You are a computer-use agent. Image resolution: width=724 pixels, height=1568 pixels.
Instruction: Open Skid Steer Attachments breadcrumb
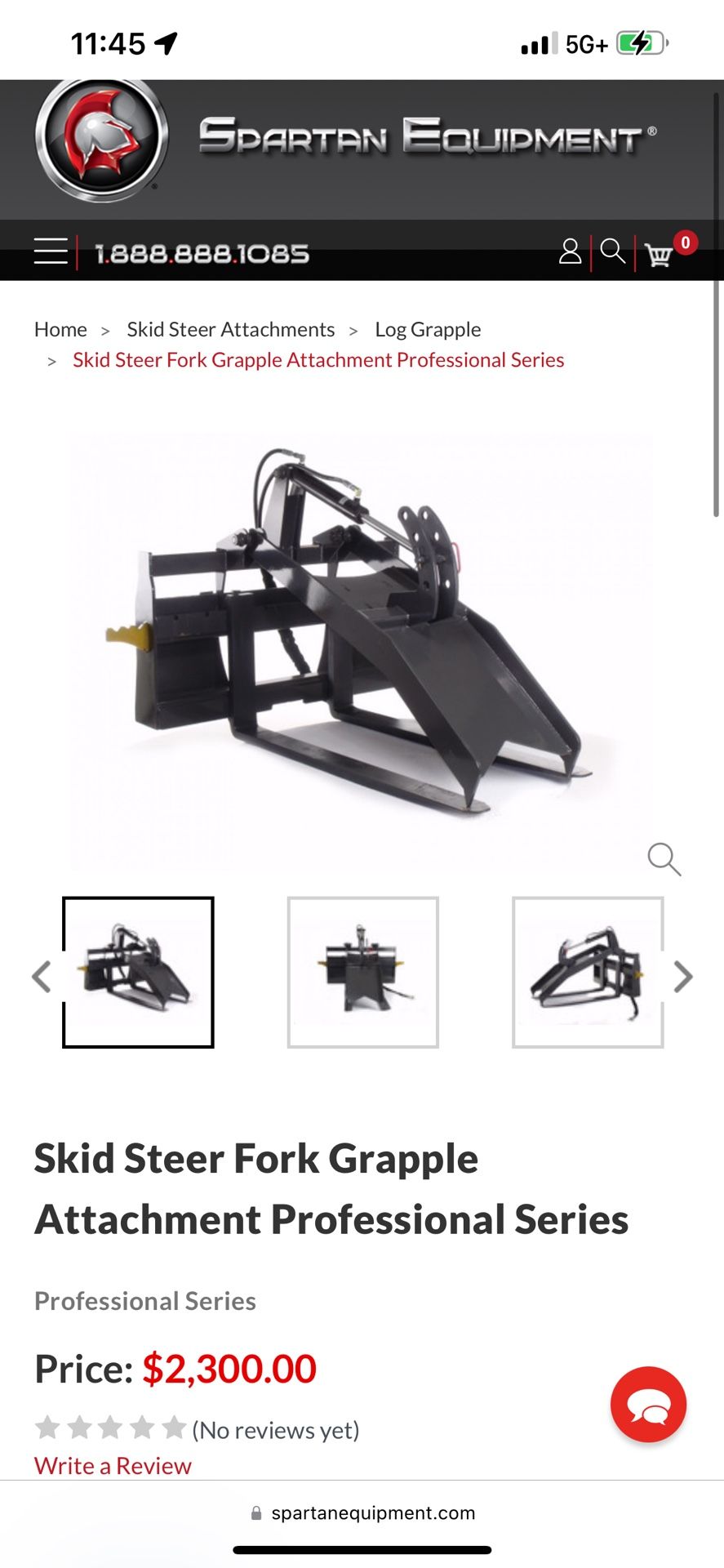tap(229, 329)
